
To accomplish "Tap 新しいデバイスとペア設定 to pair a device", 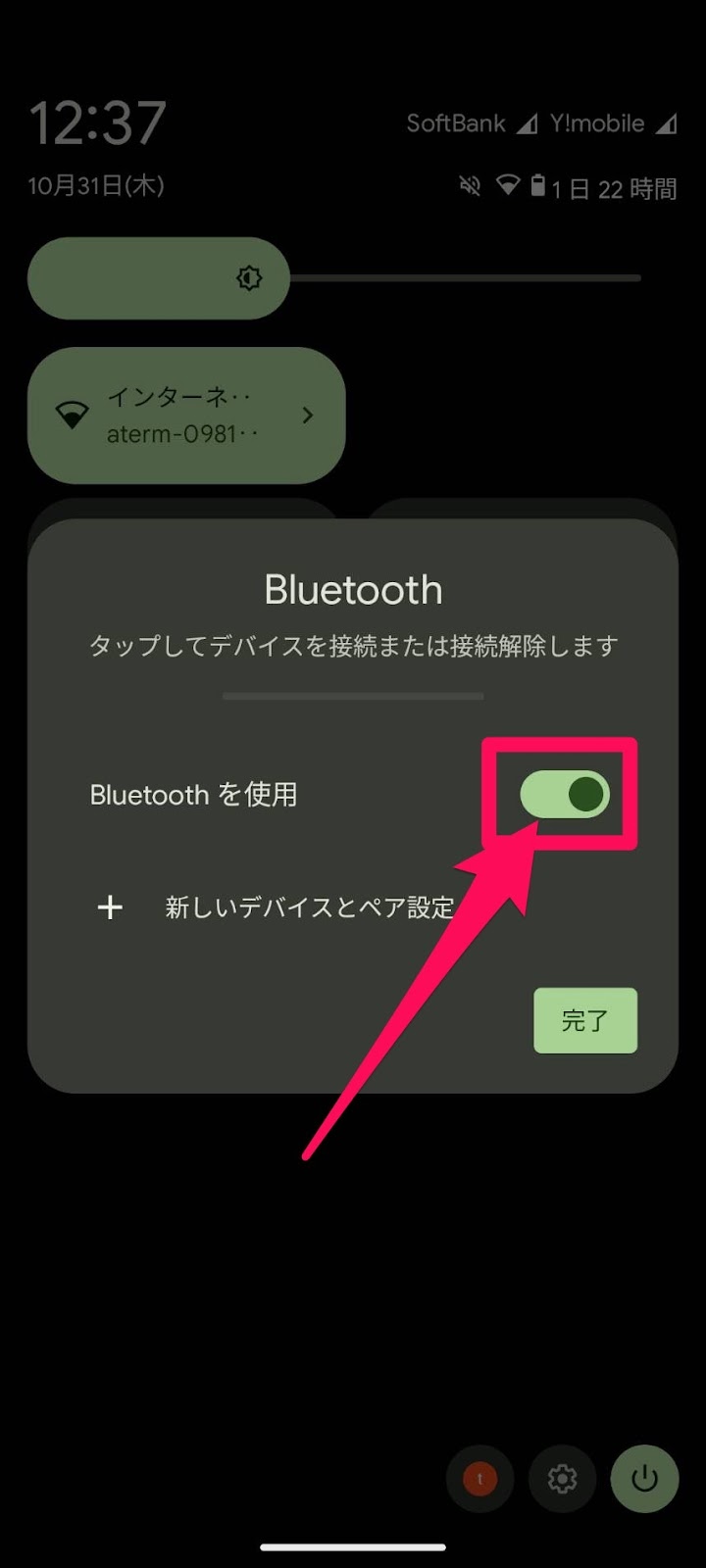I will pos(308,907).
